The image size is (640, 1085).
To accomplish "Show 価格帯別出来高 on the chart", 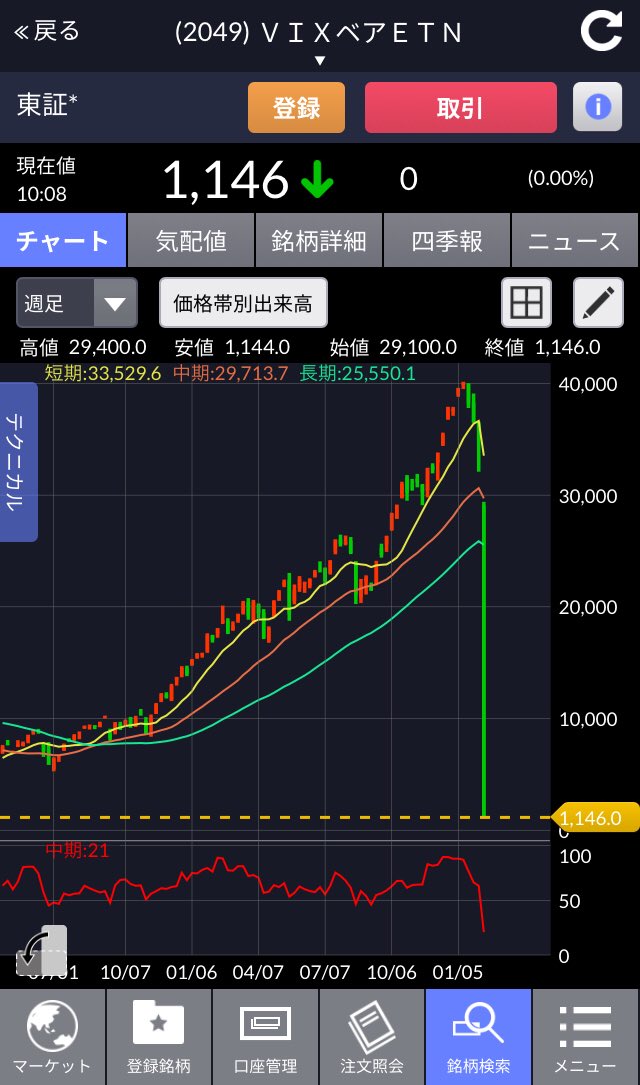I will (243, 303).
